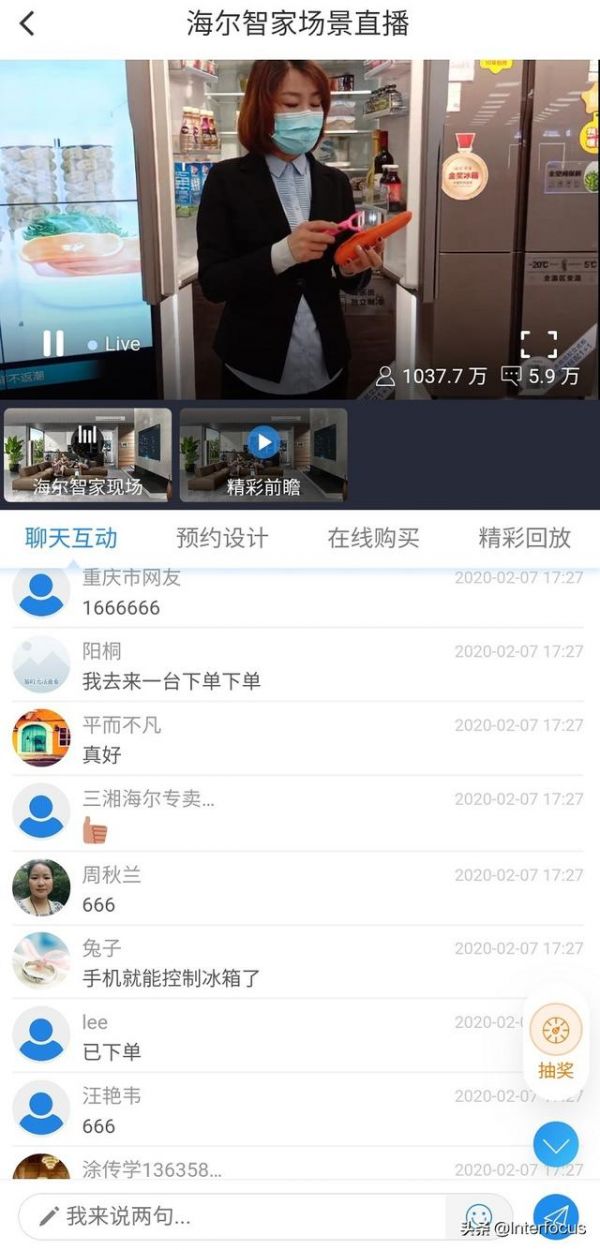Go back using the top-left arrow
This screenshot has width=600, height=1250.
(x=27, y=24)
